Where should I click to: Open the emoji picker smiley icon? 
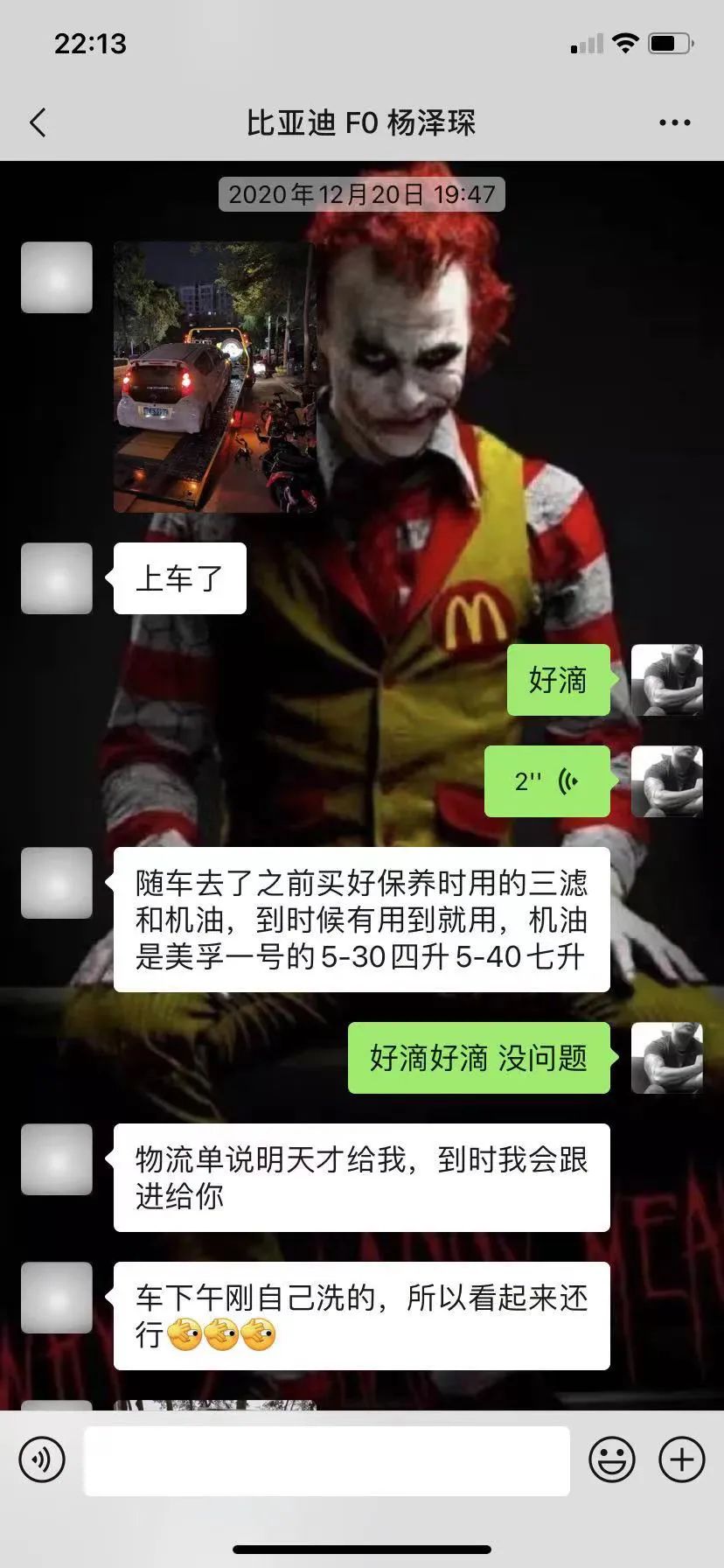(x=613, y=1459)
